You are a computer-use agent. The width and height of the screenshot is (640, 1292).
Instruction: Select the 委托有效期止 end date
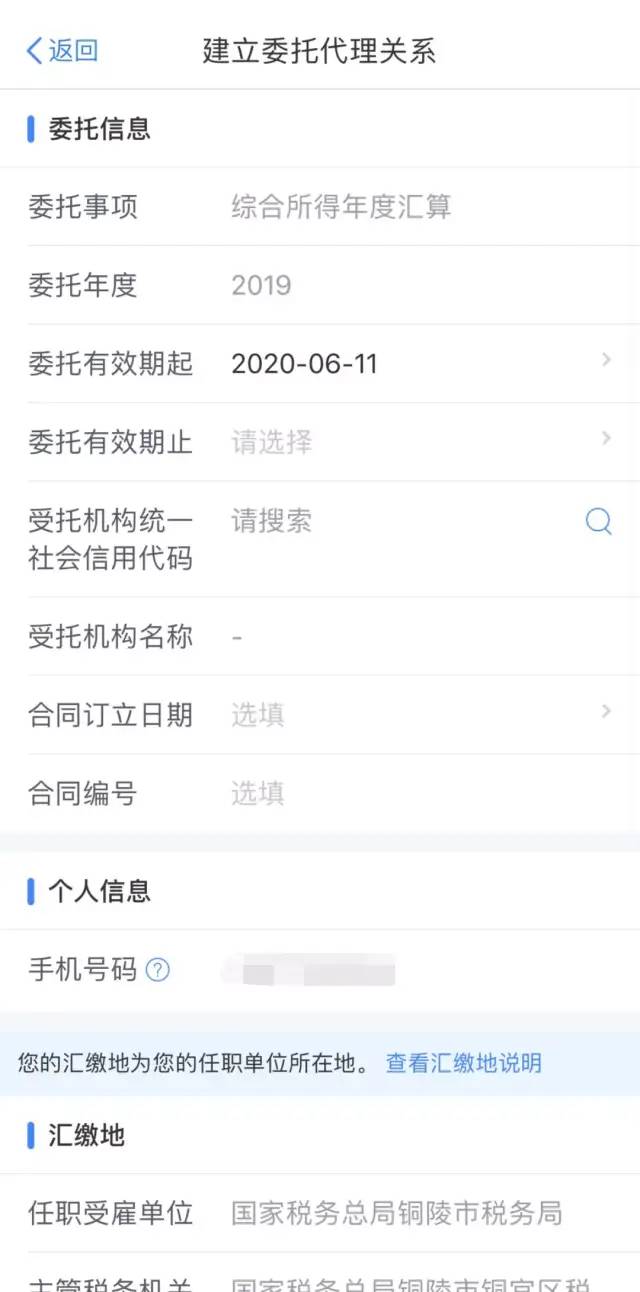tap(320, 442)
